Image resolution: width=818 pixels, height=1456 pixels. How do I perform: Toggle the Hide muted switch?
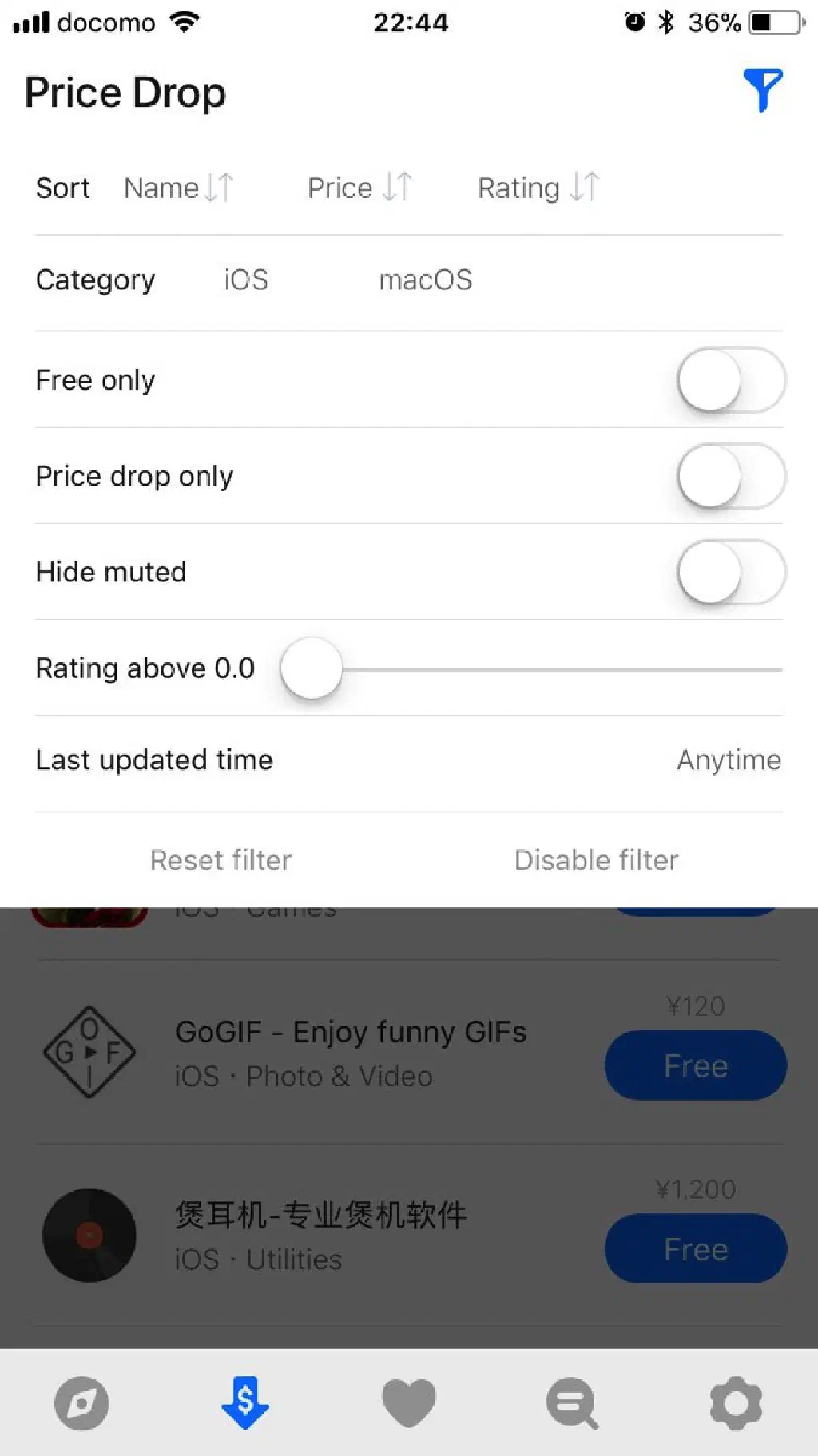point(730,572)
